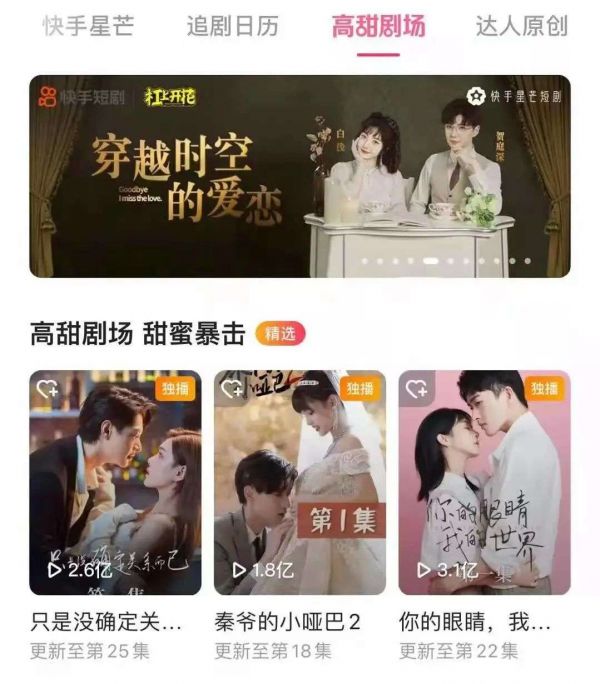
Task: Open the 穿越时空的爱恋 banner
Action: coord(300,176)
